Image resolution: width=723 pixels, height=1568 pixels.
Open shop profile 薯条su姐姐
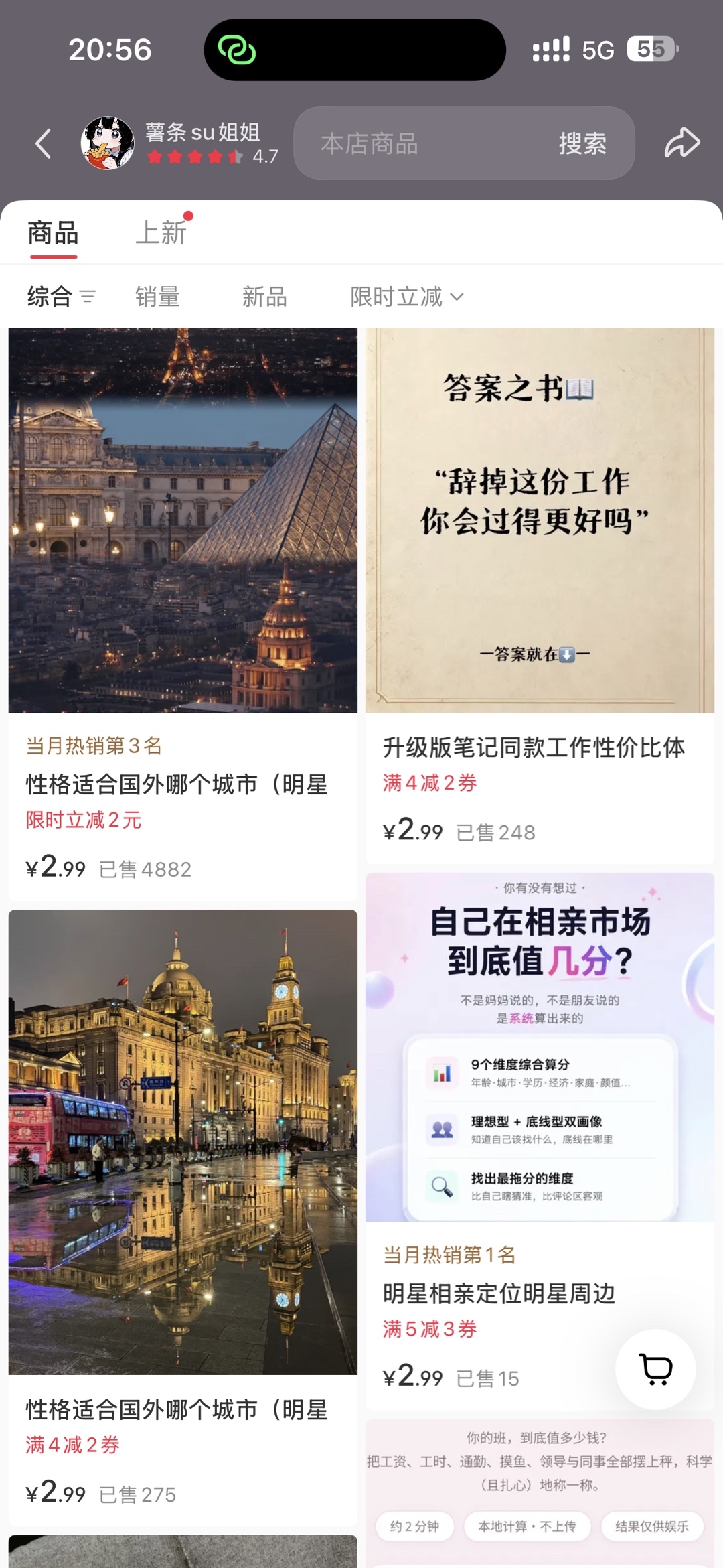coord(179,143)
